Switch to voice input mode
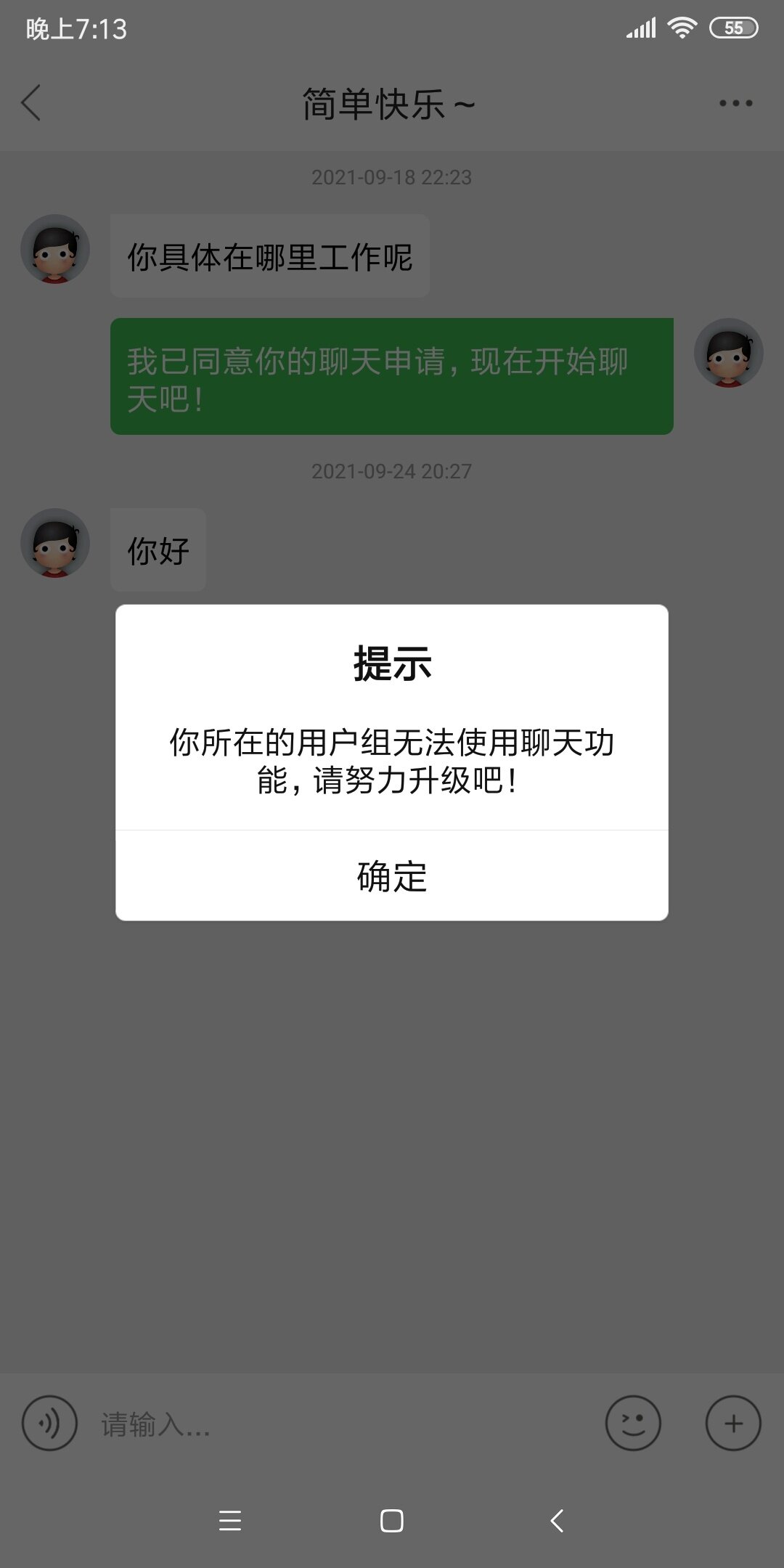Screen dimensions: 784x1568 pos(49,1423)
